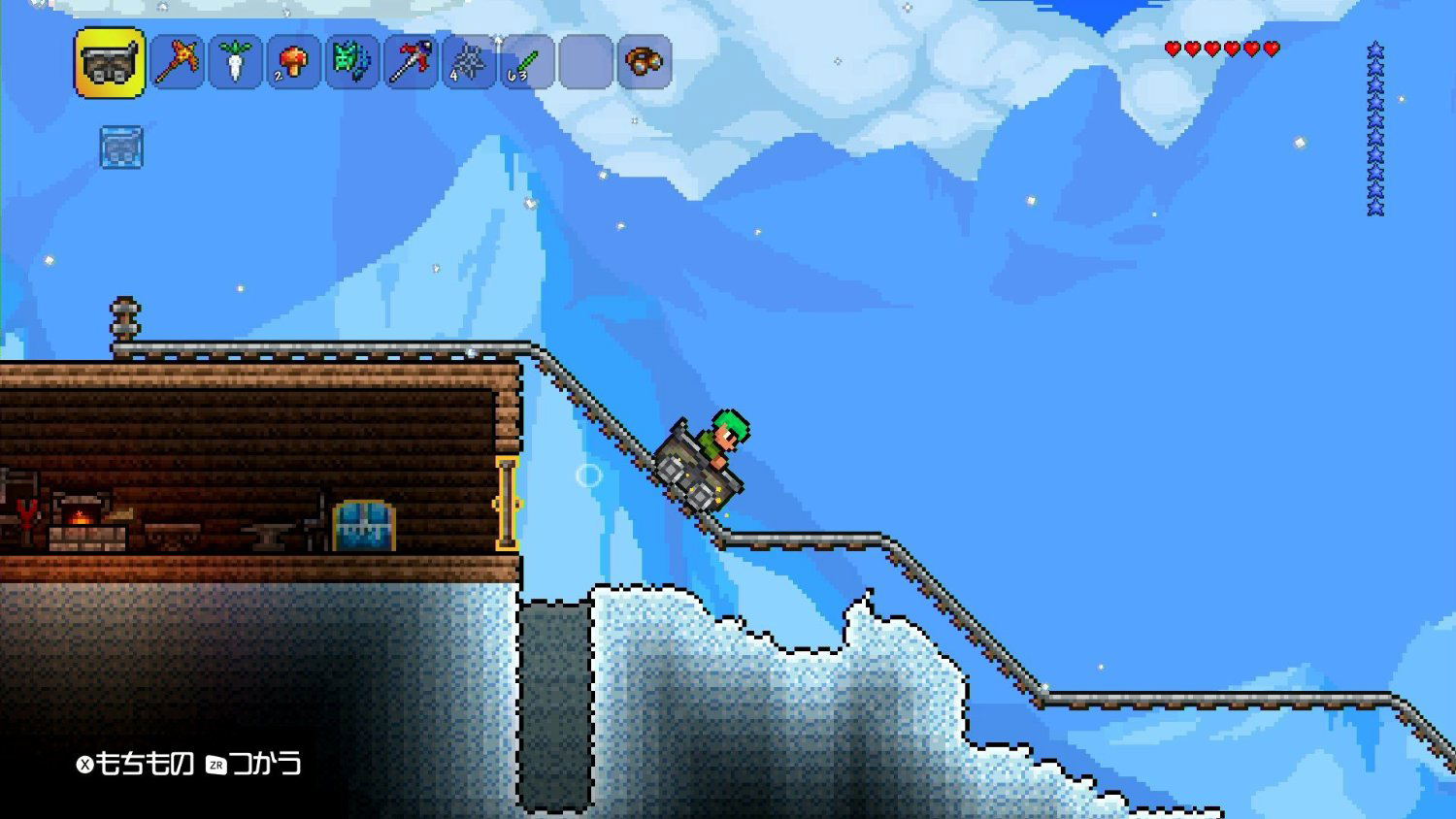Select the white radish hotbar slot
The width and height of the screenshot is (1456, 819).
point(236,62)
